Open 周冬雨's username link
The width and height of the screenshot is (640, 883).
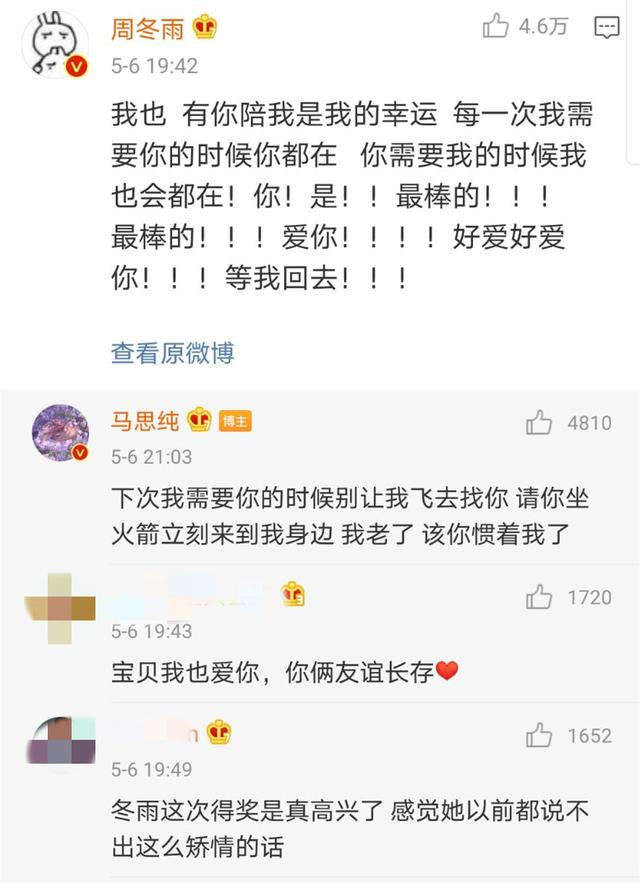[147, 29]
